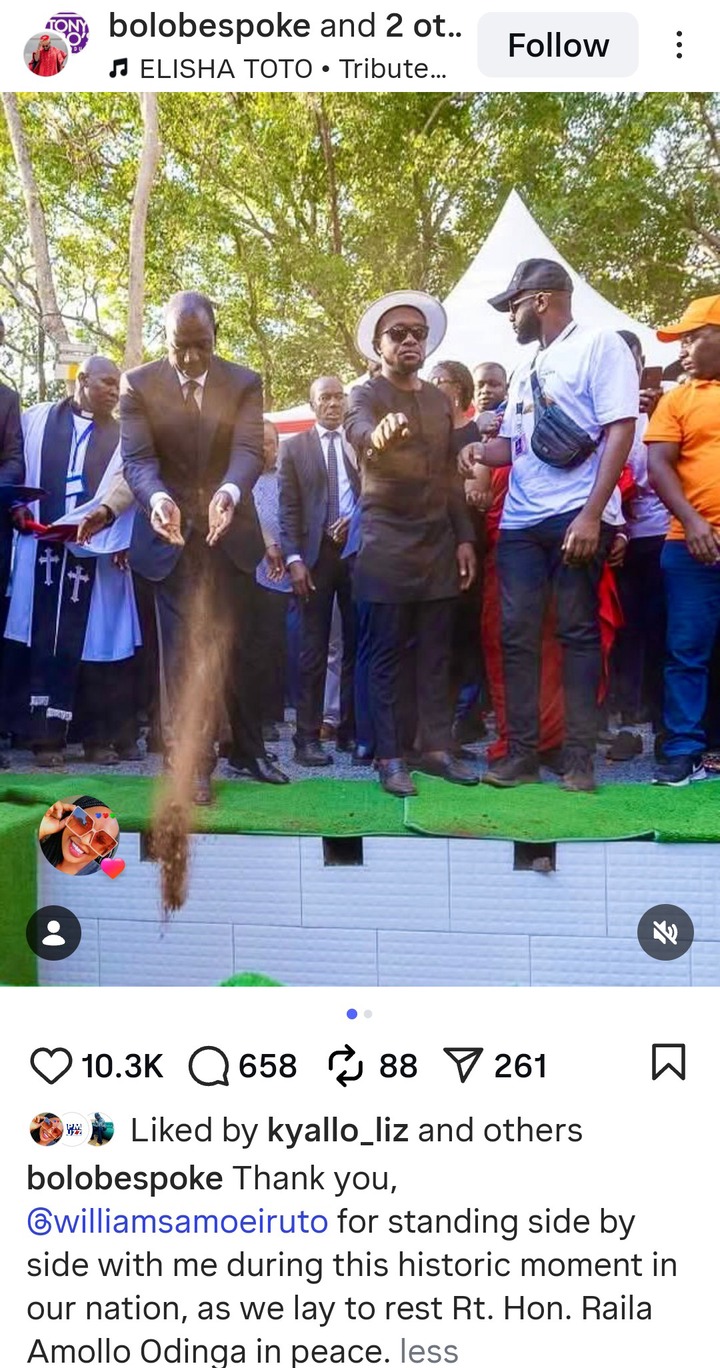Unmute the video sound
The height and width of the screenshot is (1368, 720).
665,932
